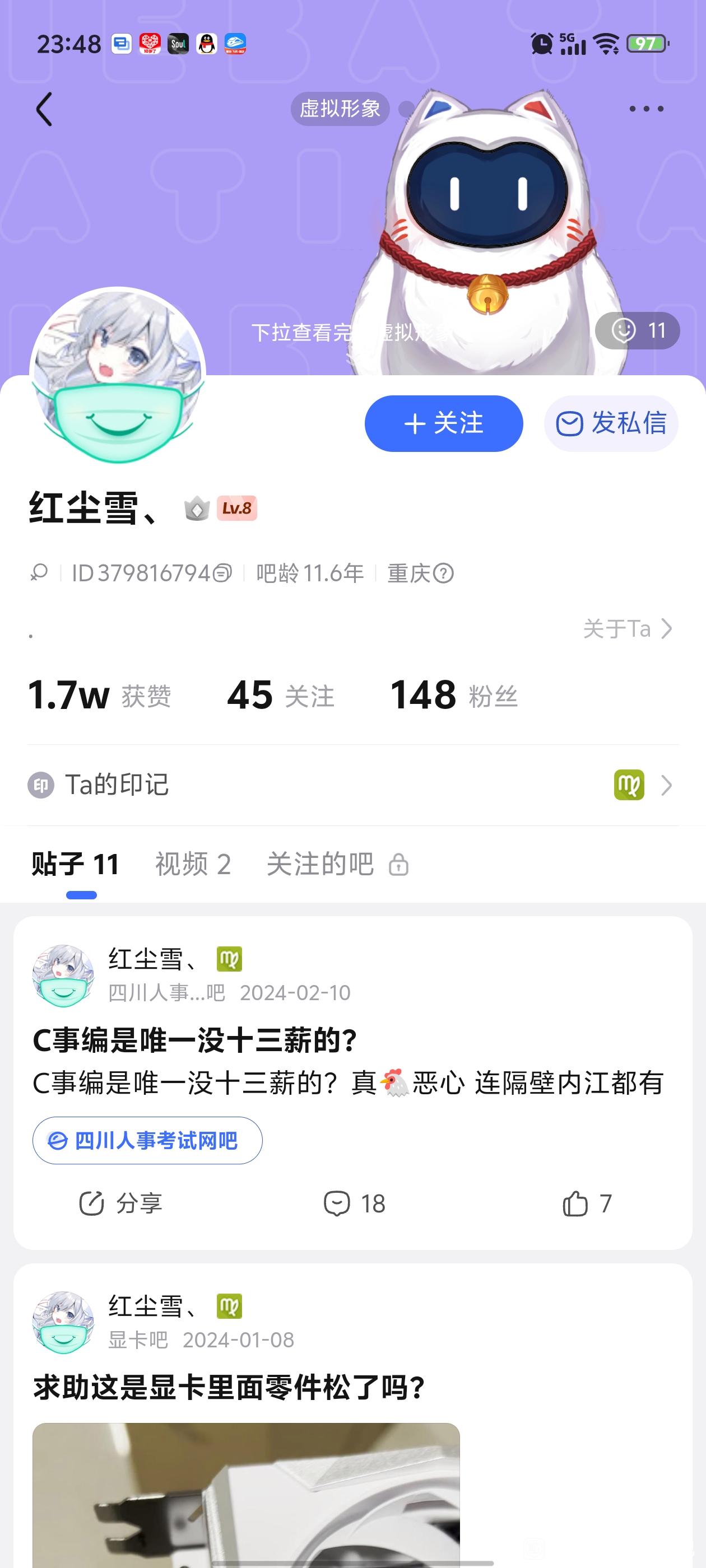706x1568 pixels.
Task: Open the Ta的印记 row
Action: (x=352, y=785)
